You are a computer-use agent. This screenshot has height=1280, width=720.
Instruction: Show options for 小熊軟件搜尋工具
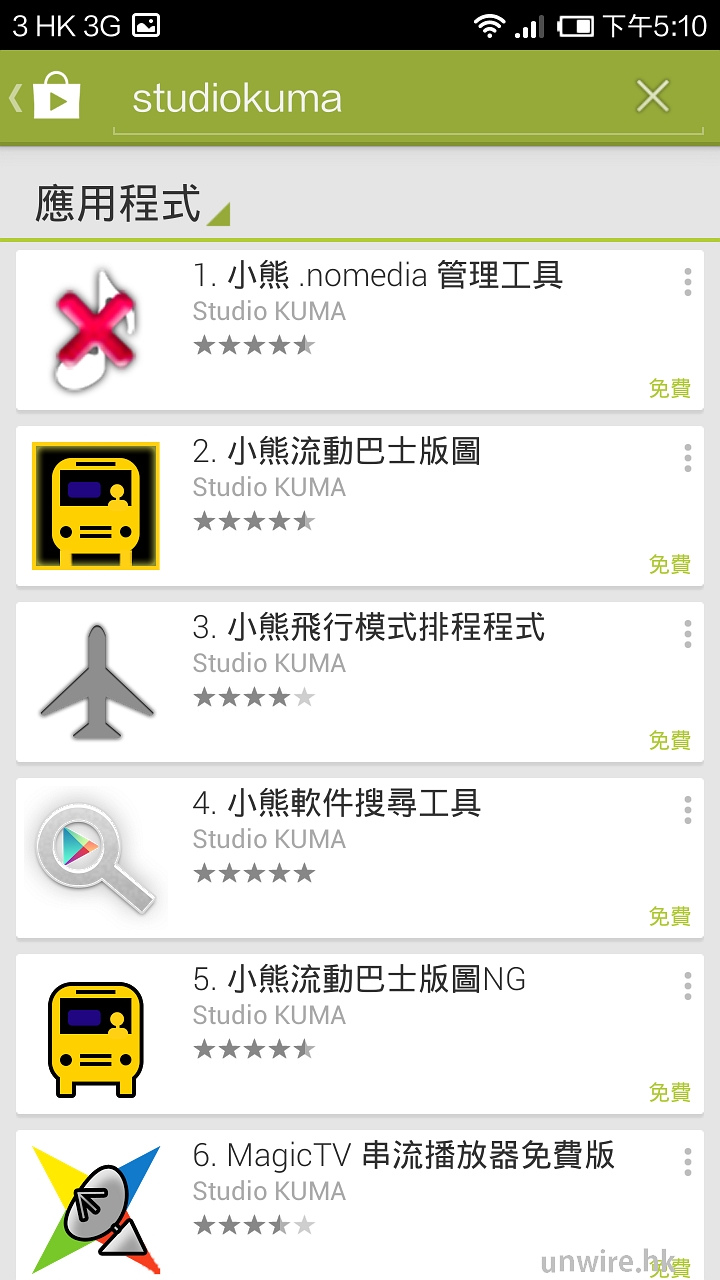pos(687,811)
